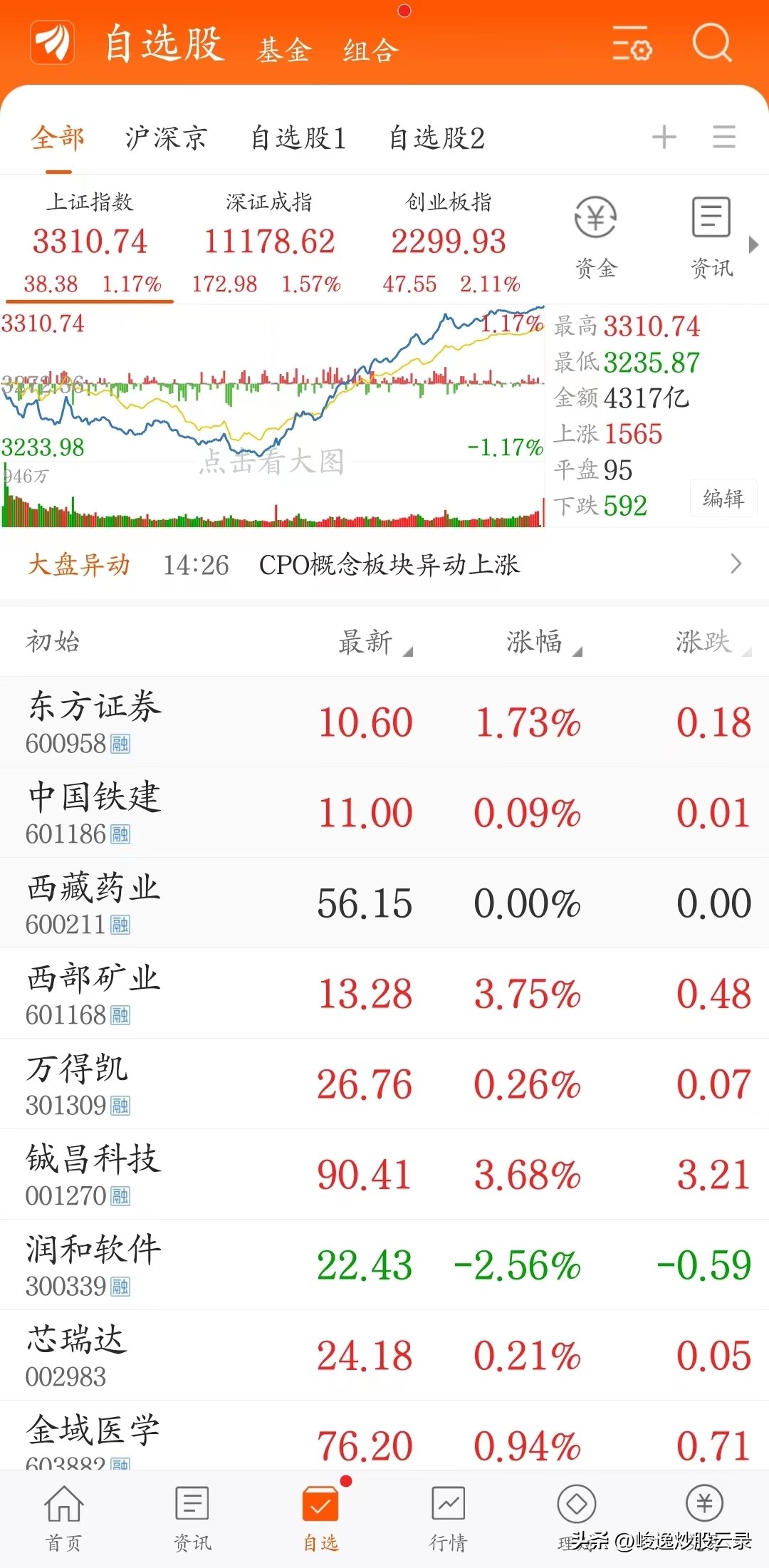
Task: Open the 基金 section in the header
Action: (283, 50)
